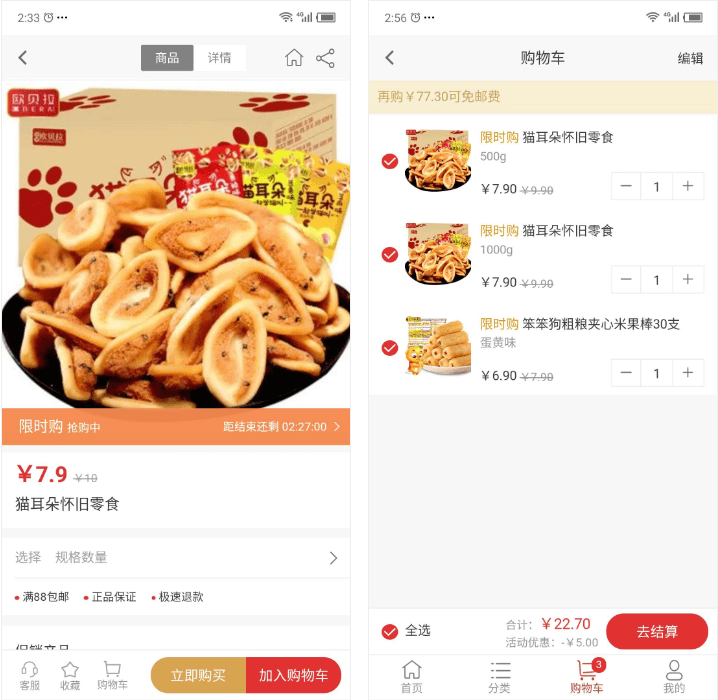Screen dimensions: 718x700
Task: Open the 限时购 flash sale countdown banner
Action: pyautogui.click(x=175, y=426)
